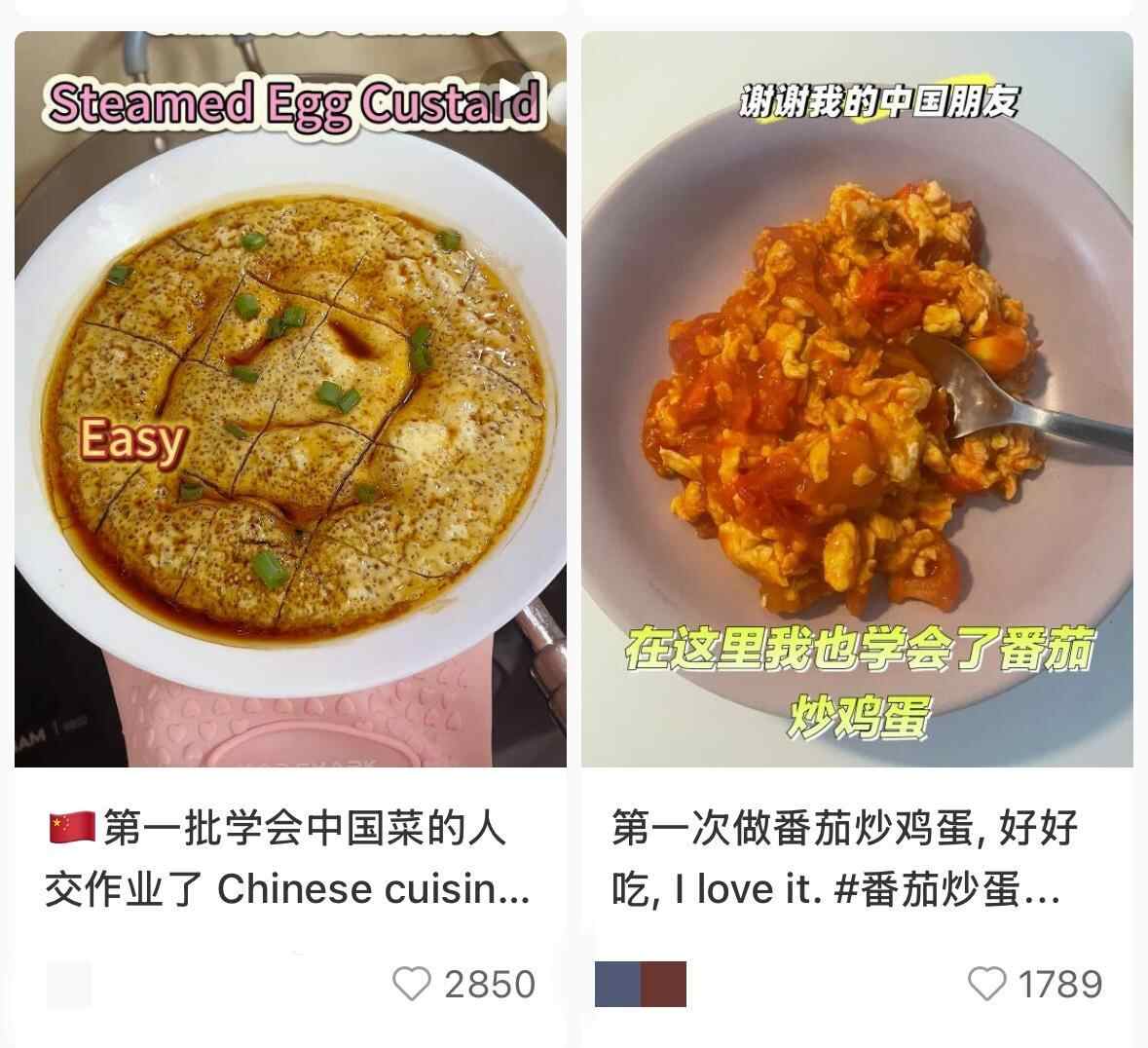Open the author avatar under the 番茄炒鸡蛋 post
Screen dimensions: 1148x1048
(x=640, y=984)
